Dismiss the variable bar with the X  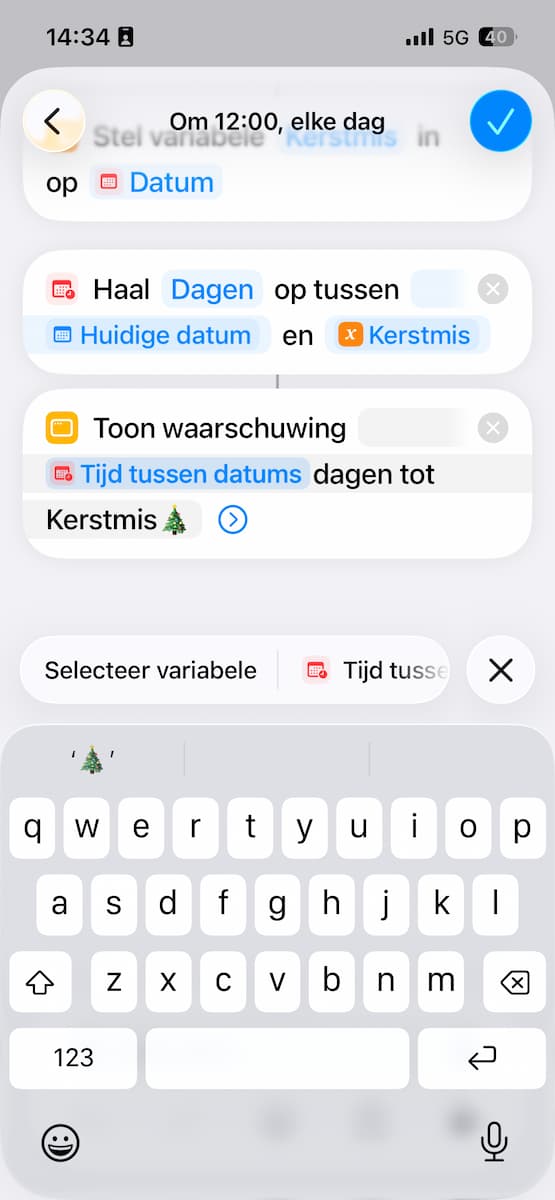point(501,670)
